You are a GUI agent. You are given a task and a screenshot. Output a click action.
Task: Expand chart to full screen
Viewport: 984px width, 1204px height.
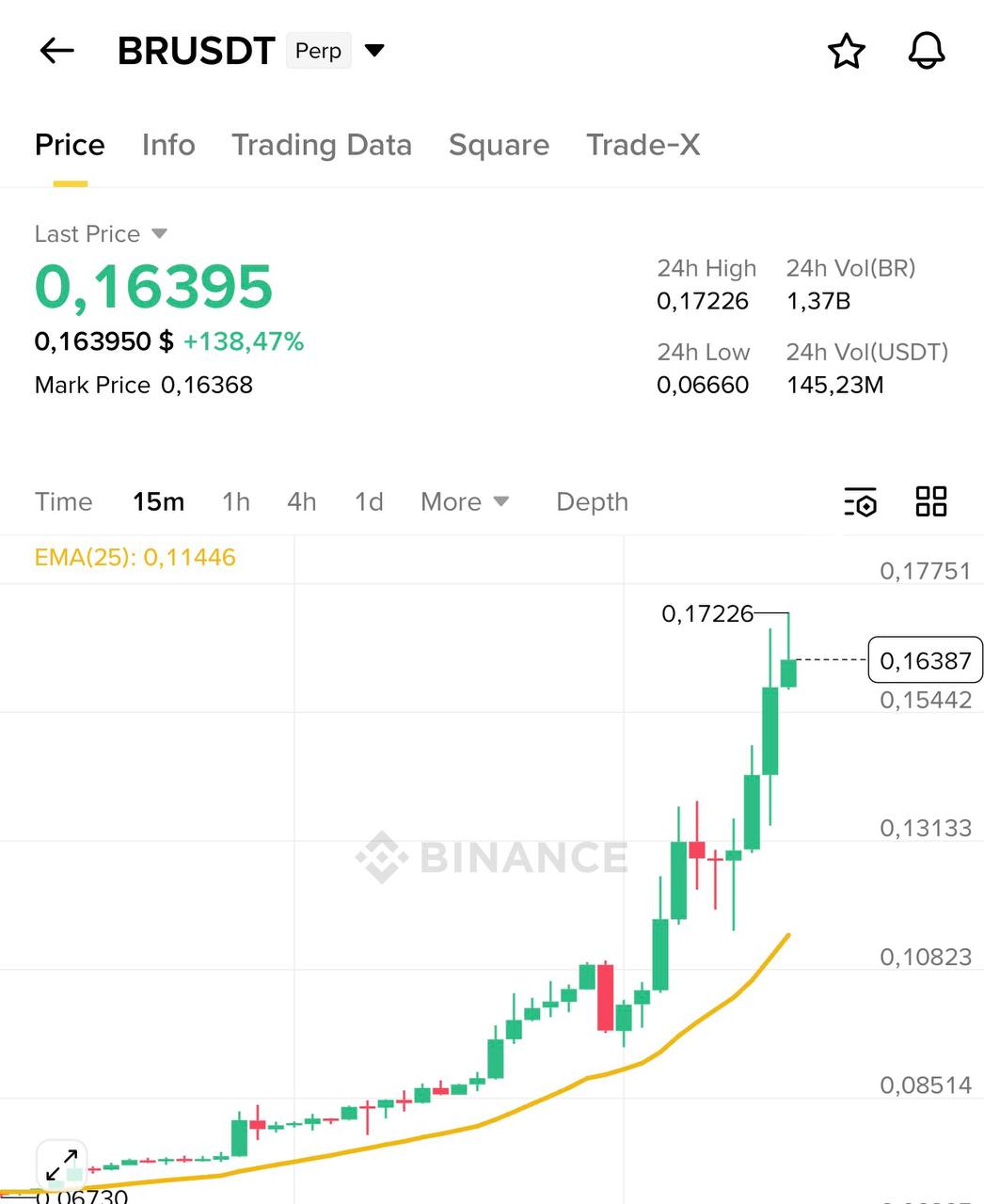(x=61, y=1165)
